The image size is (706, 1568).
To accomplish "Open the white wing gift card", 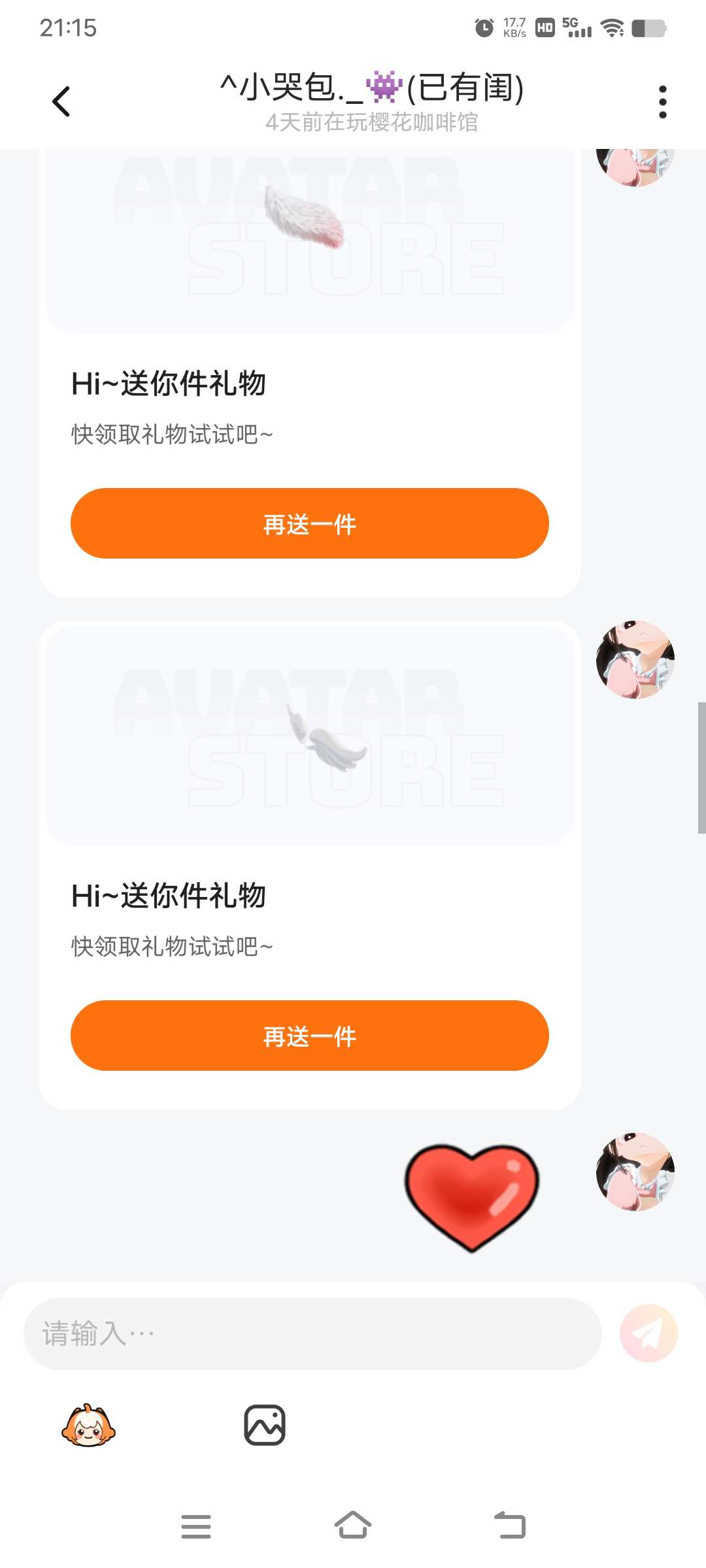I will point(309,735).
